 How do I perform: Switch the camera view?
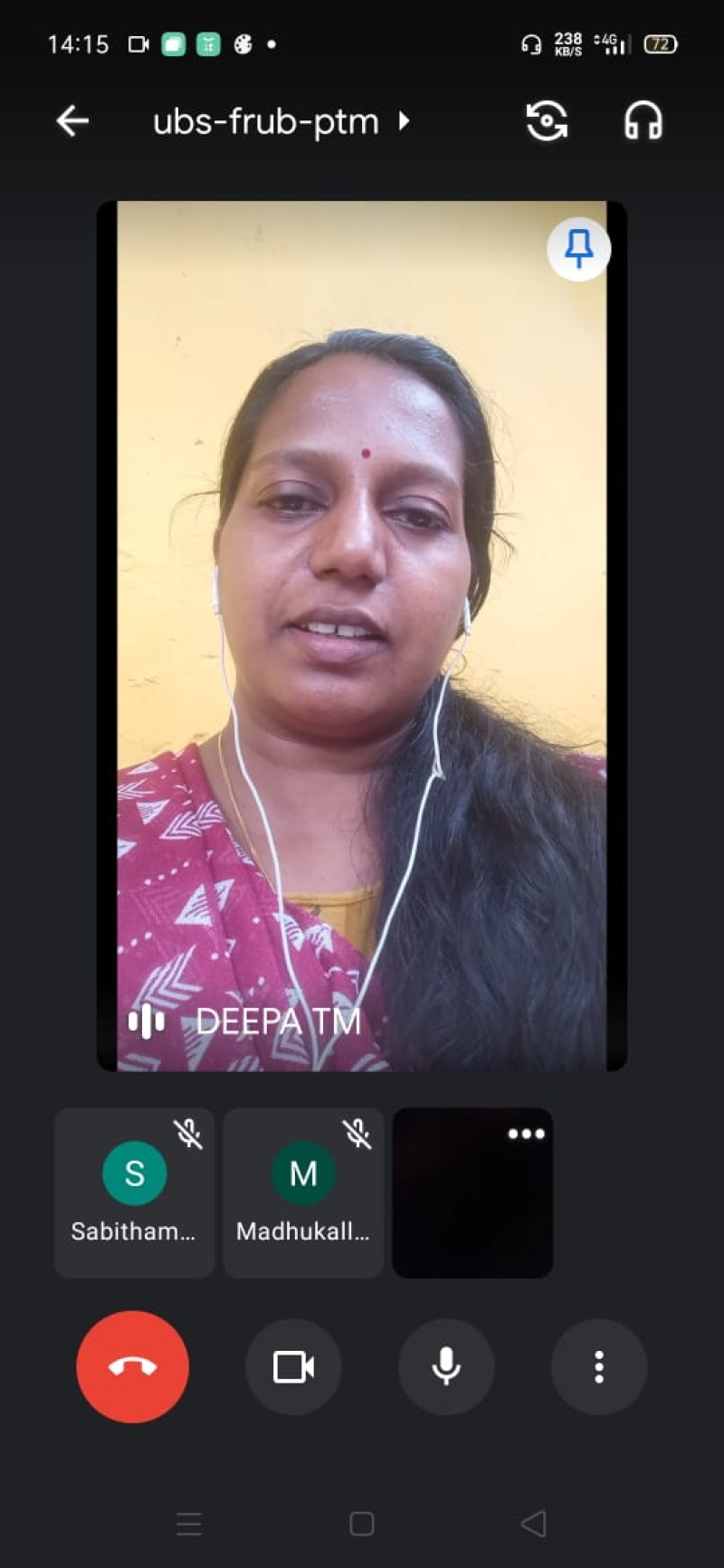[547, 121]
